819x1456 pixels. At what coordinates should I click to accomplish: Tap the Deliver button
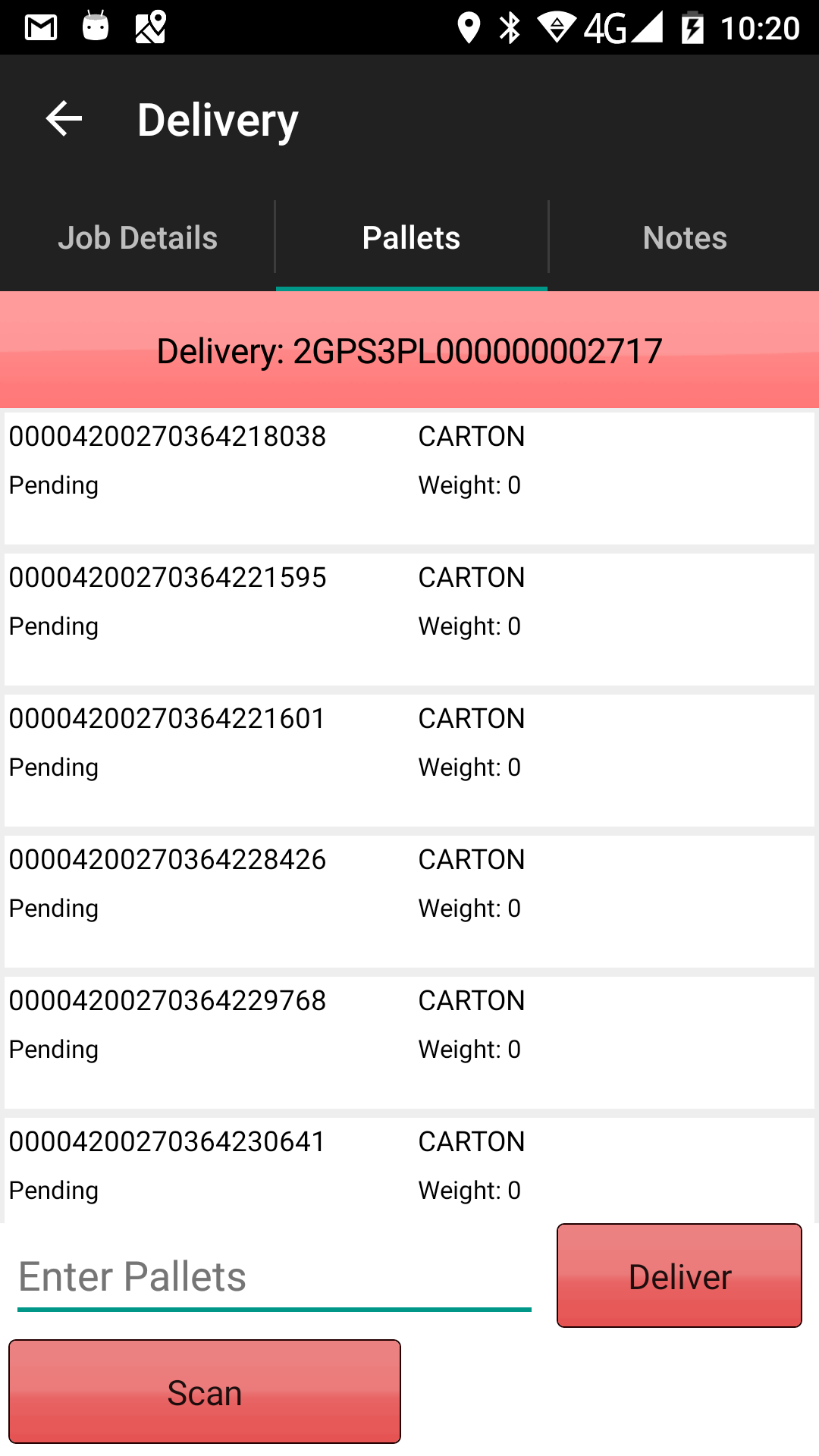point(679,1276)
